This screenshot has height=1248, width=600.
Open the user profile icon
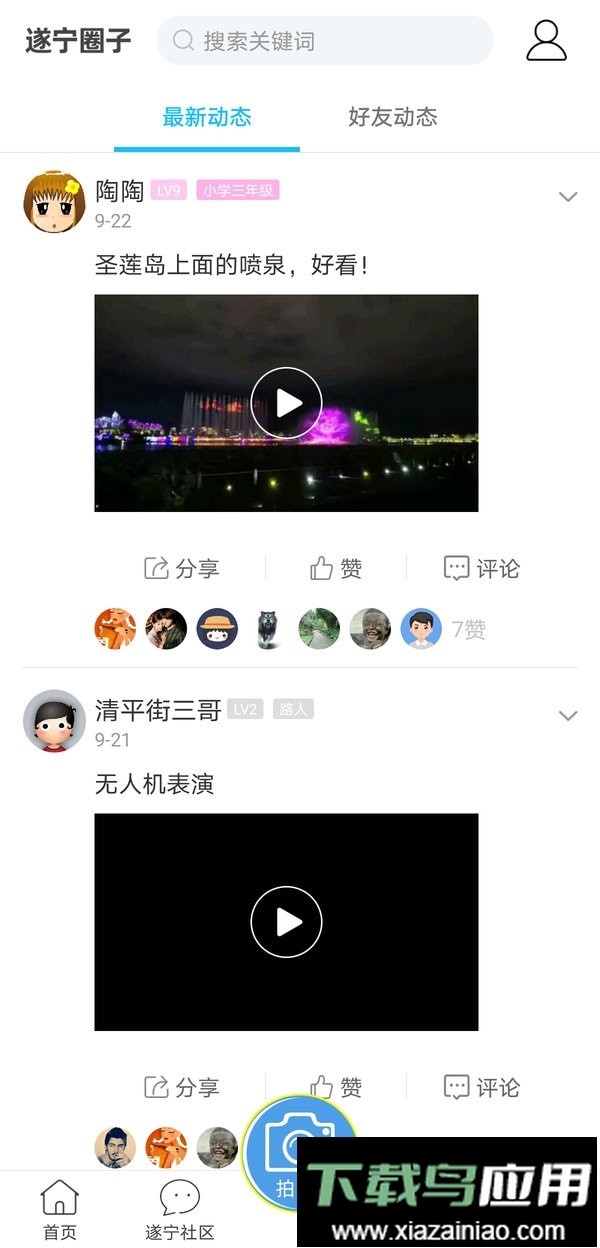(x=546, y=41)
